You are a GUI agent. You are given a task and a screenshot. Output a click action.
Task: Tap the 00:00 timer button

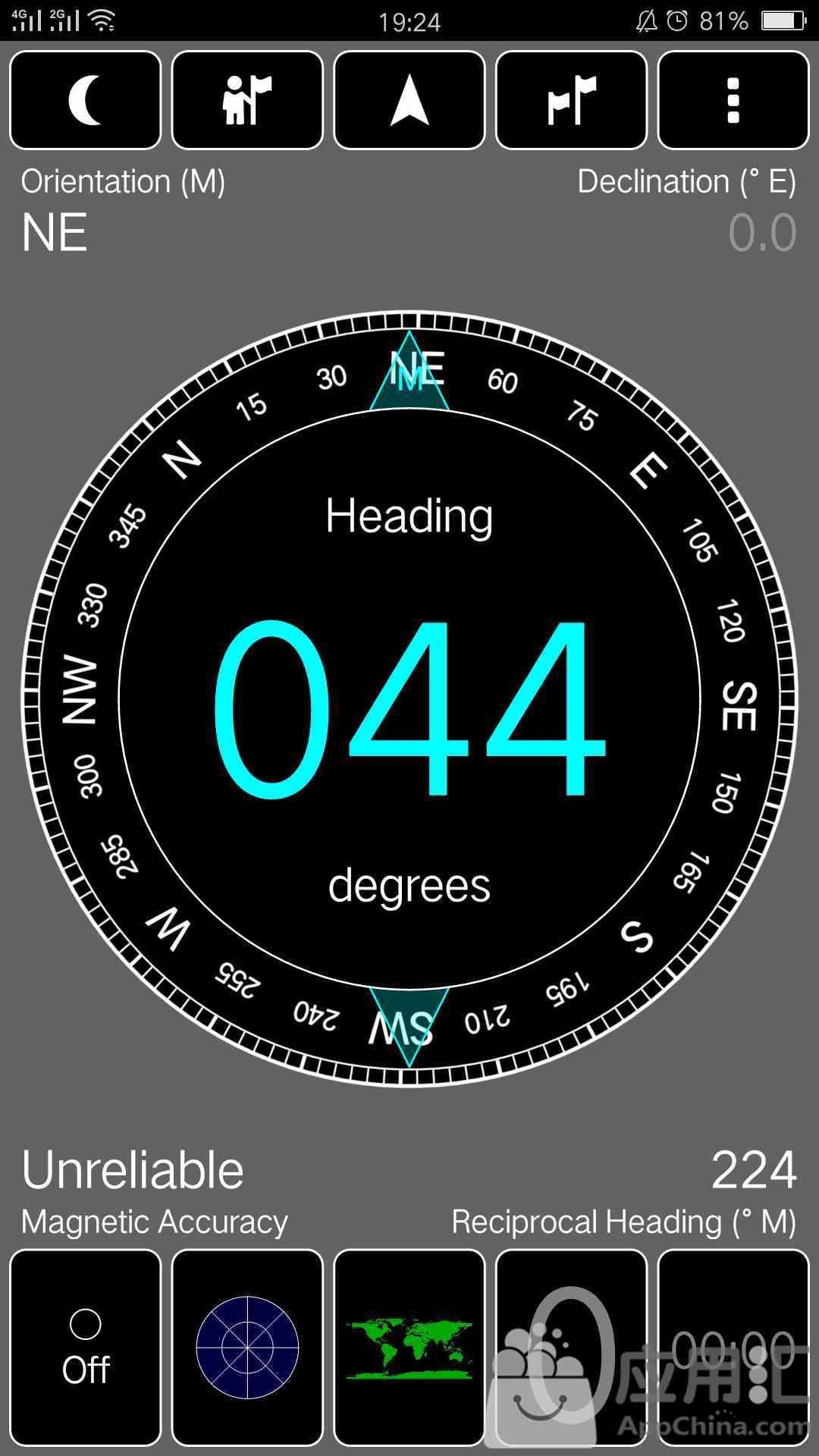tap(733, 1348)
